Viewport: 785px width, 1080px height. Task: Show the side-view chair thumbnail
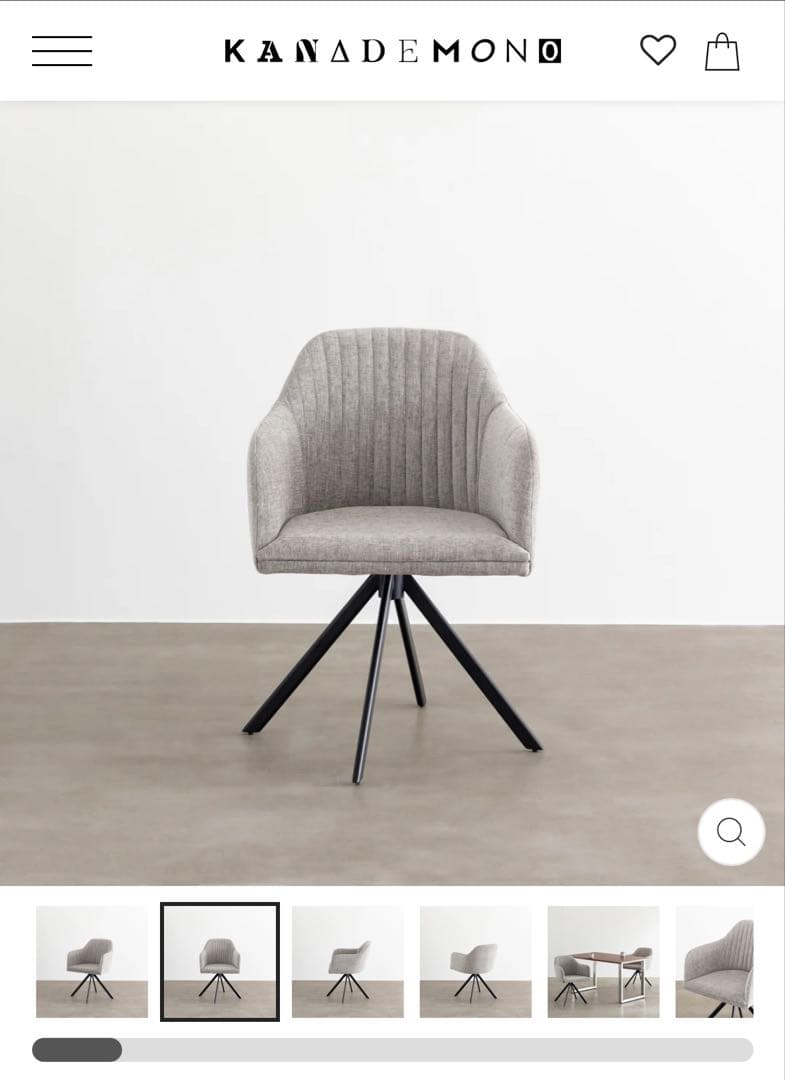[x=348, y=962]
